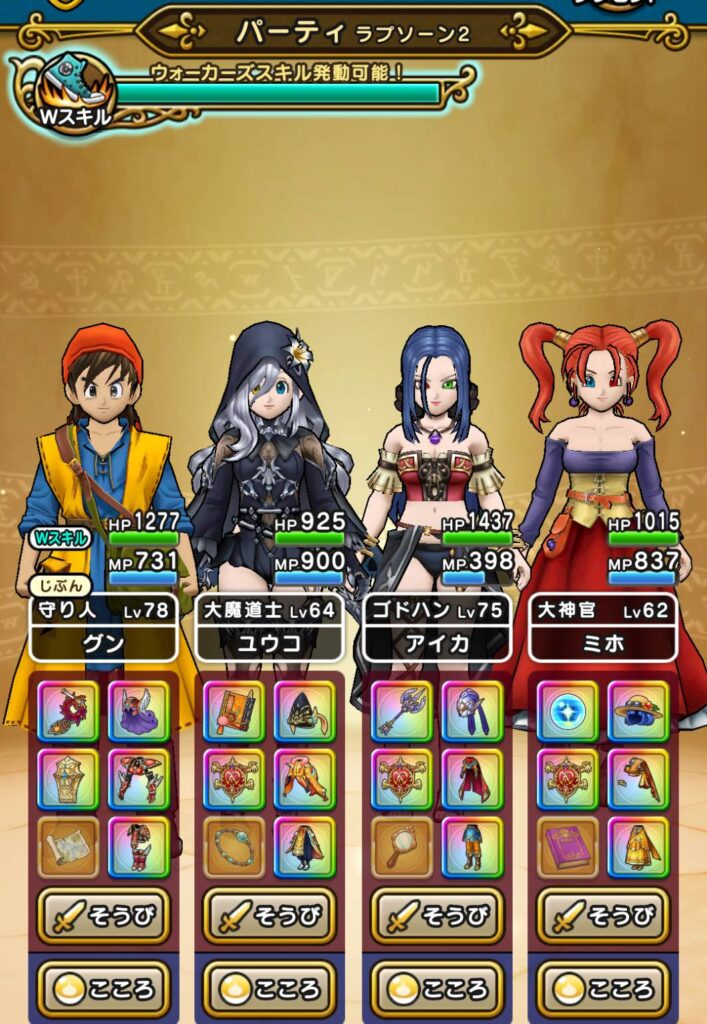This screenshot has height=1024, width=707.
Task: Open そうび equipment for グン
Action: (103, 915)
